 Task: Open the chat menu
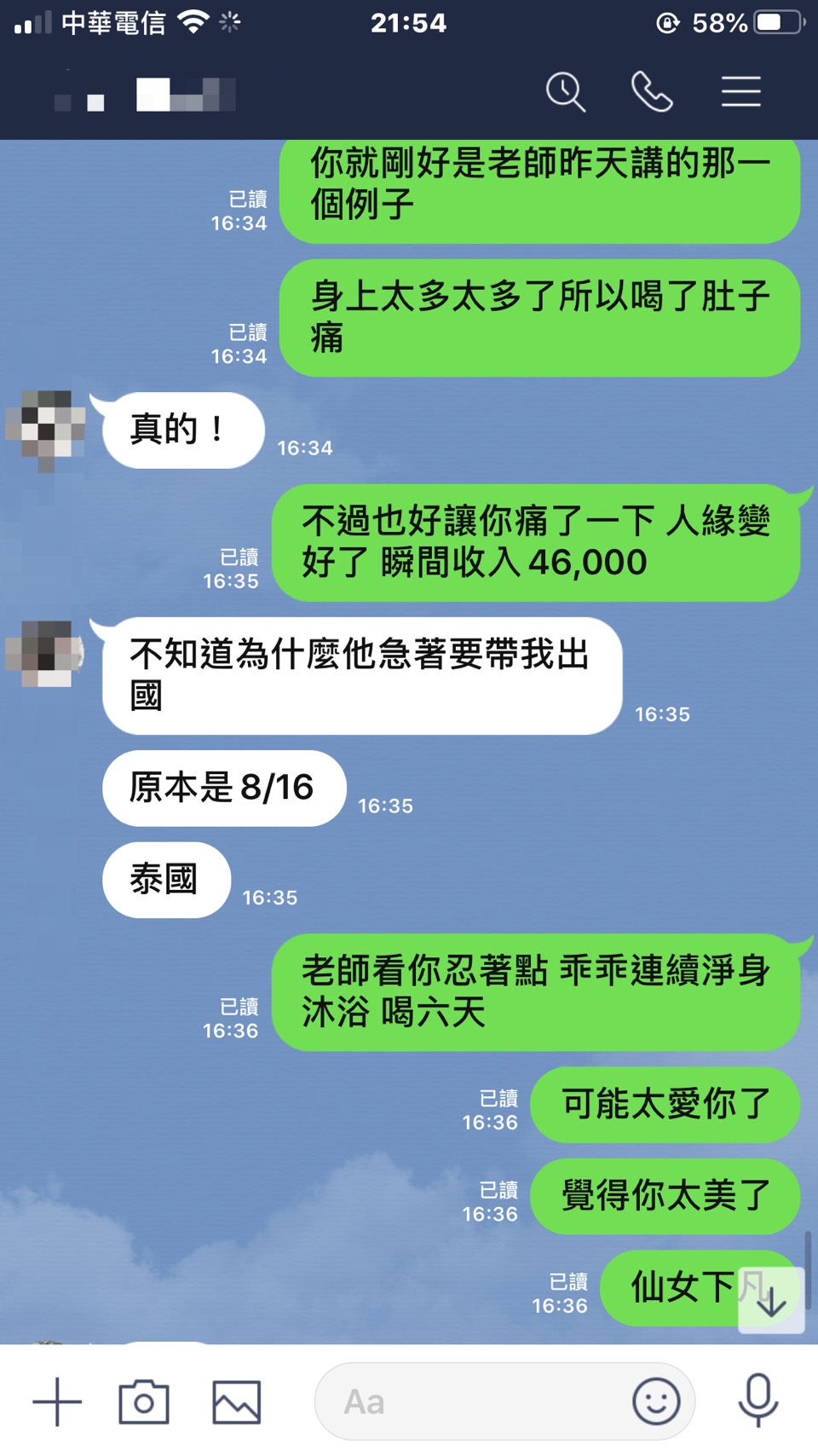point(740,92)
